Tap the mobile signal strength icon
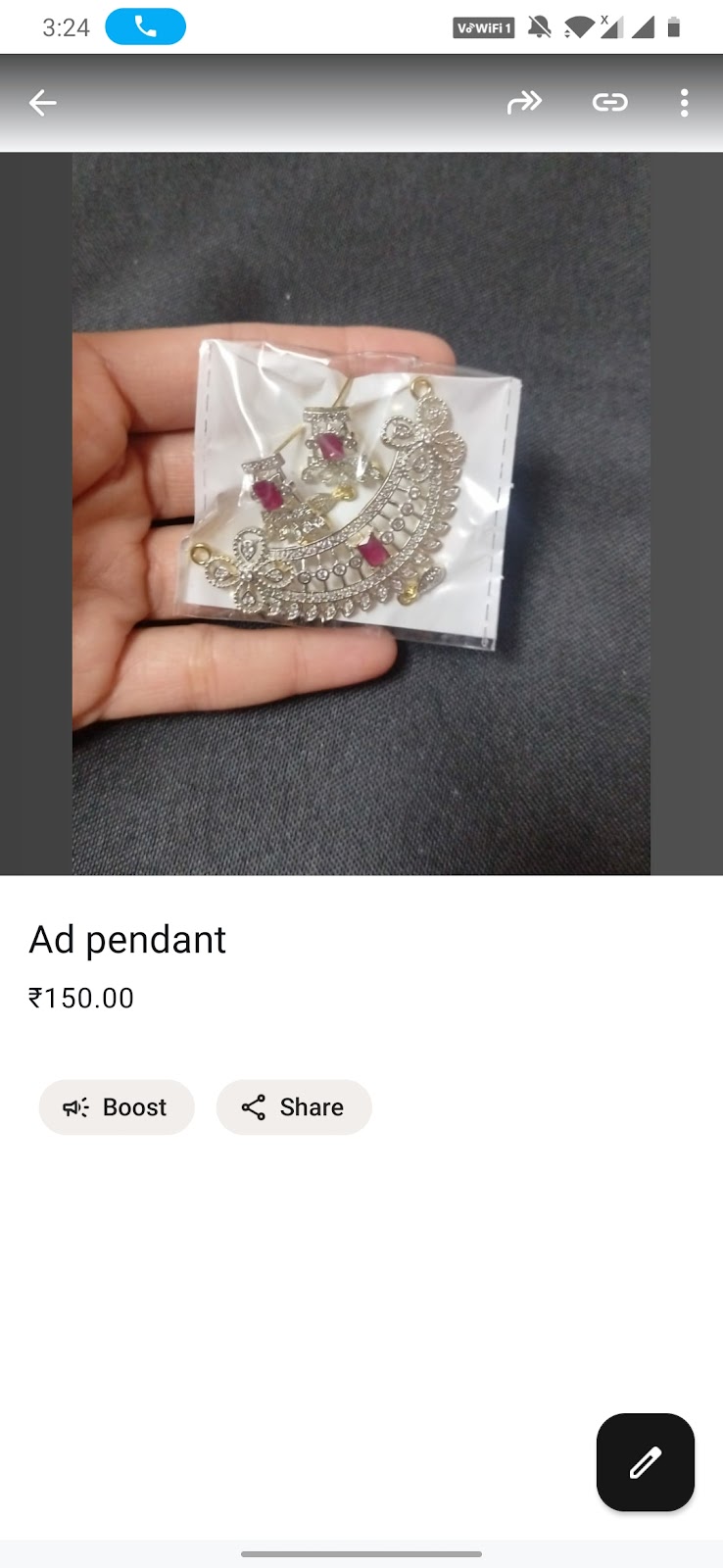 [x=644, y=27]
